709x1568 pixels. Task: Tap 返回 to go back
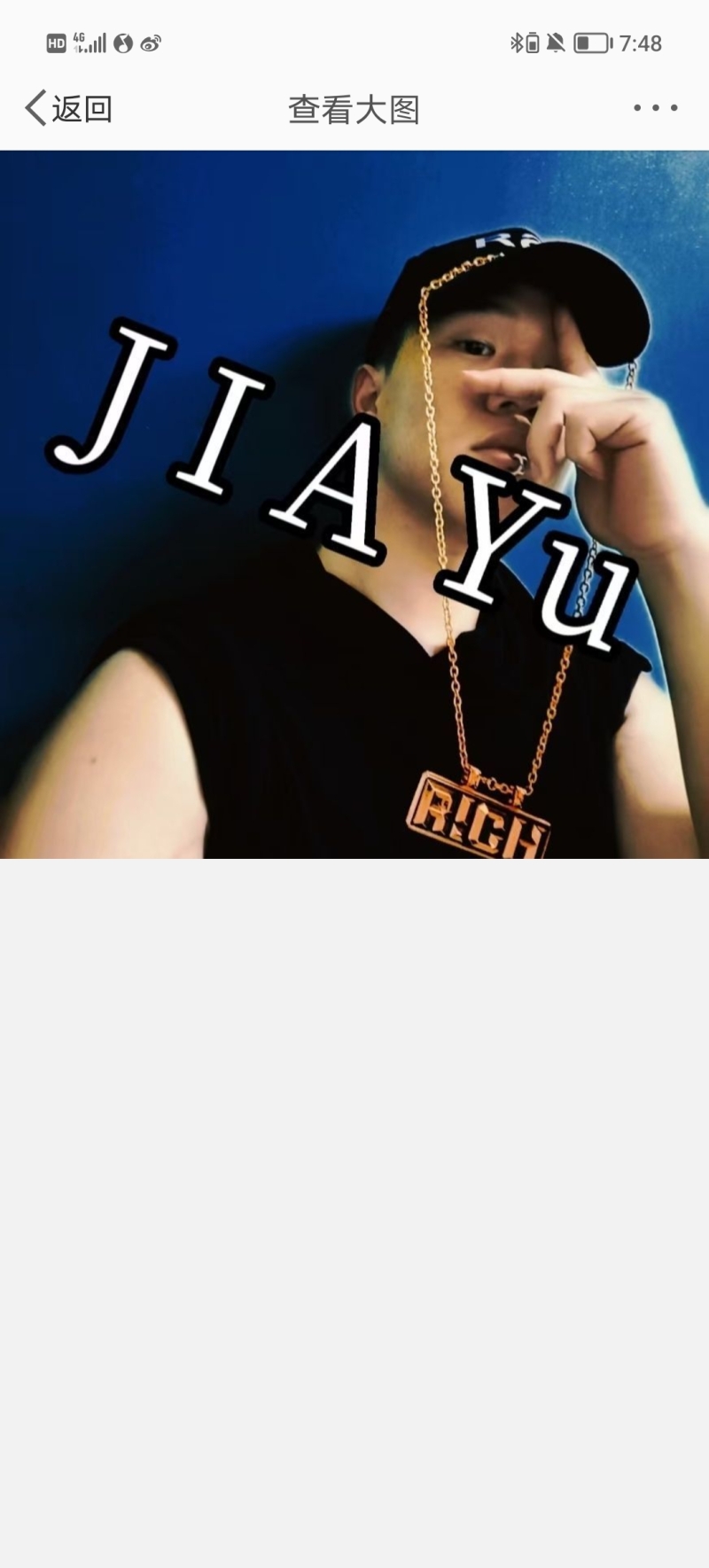click(x=69, y=109)
